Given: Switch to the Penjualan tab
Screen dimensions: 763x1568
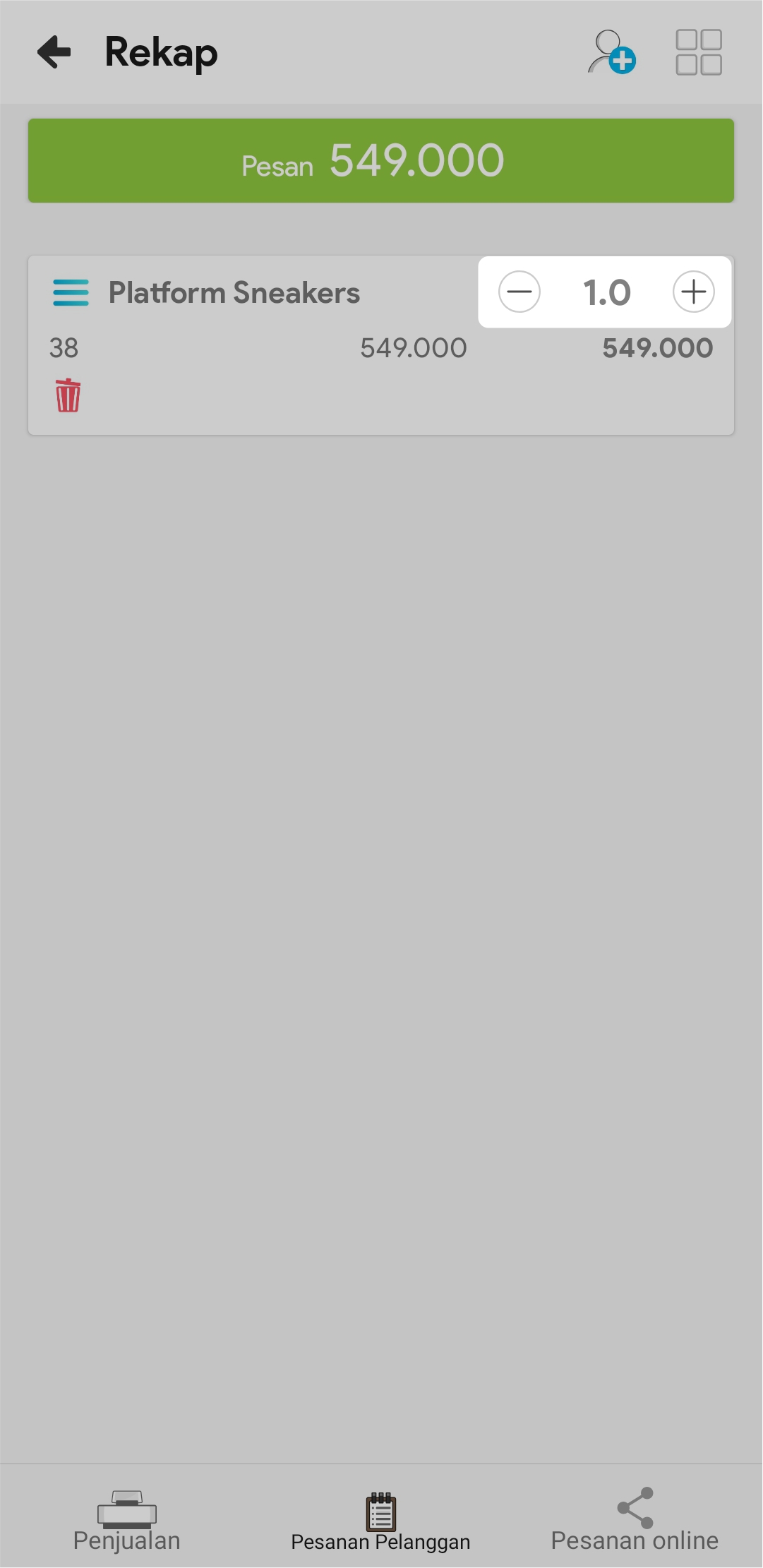Looking at the screenshot, I should [x=127, y=1519].
